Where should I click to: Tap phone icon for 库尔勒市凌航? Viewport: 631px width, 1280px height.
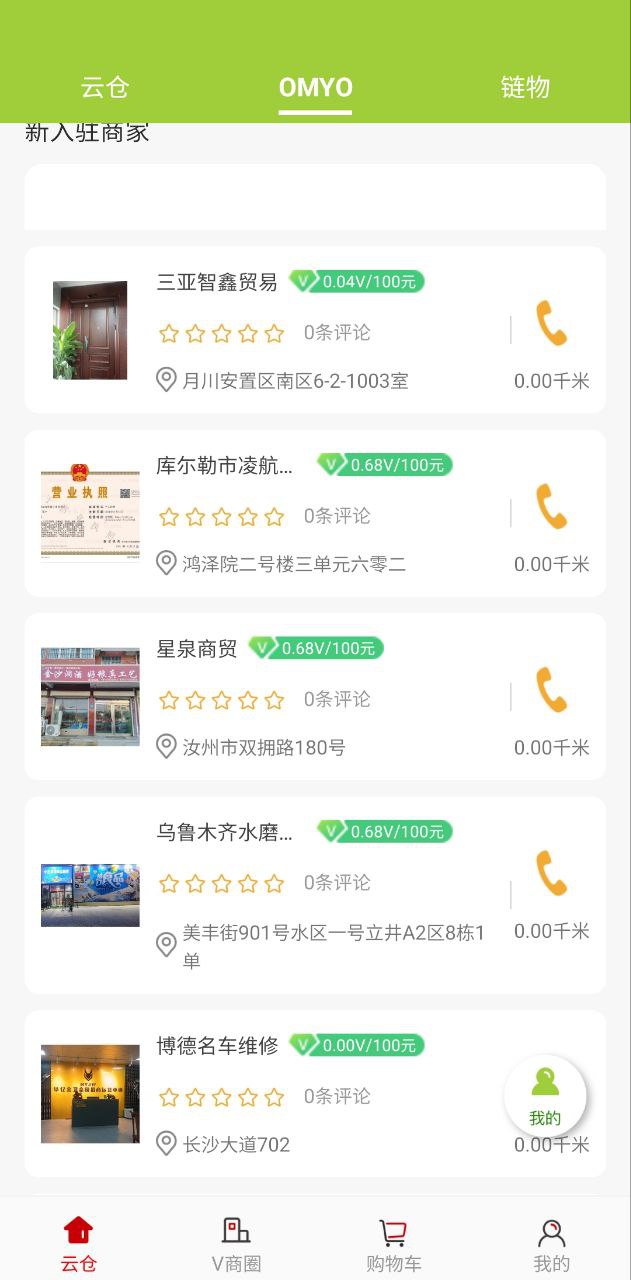click(x=551, y=507)
